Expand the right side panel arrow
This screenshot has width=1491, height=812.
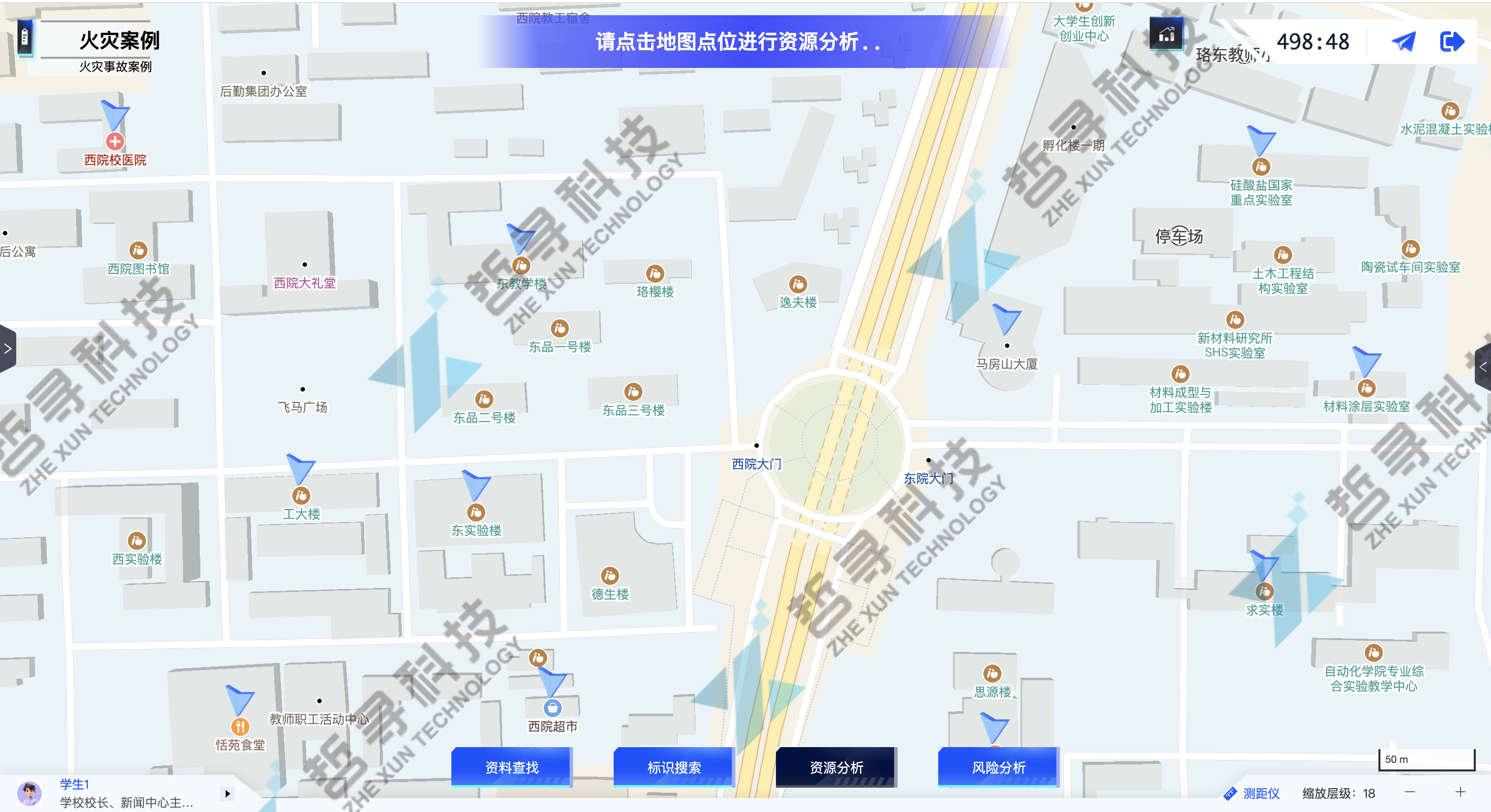(1483, 366)
